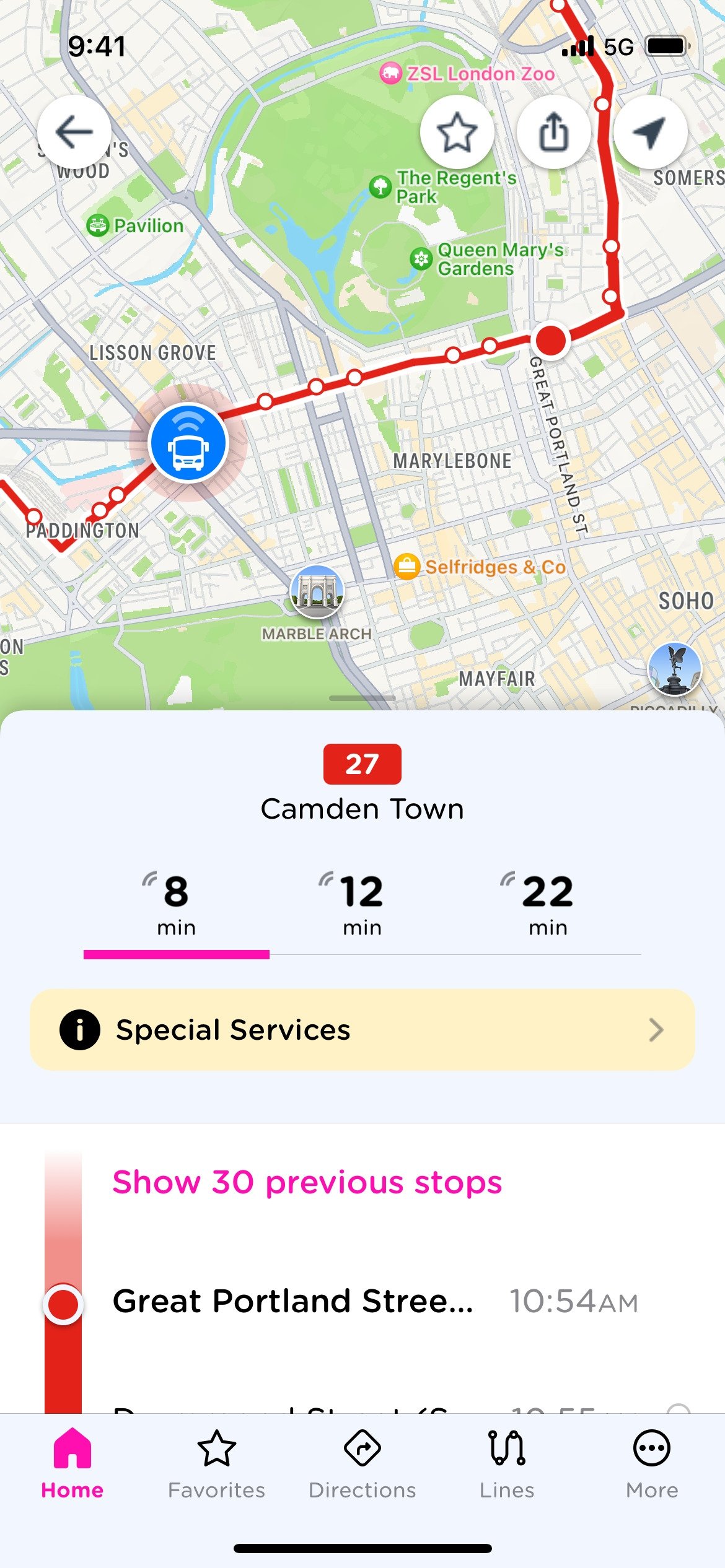Share this bus line
Image resolution: width=725 pixels, height=1568 pixels.
click(554, 132)
